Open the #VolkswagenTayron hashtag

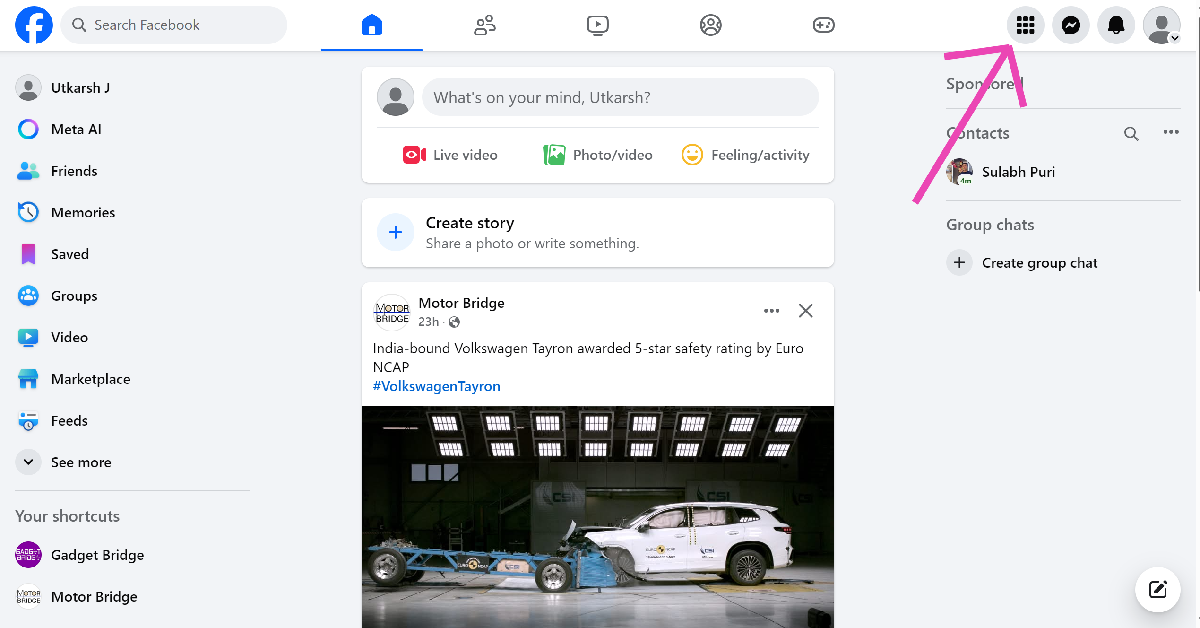(436, 386)
